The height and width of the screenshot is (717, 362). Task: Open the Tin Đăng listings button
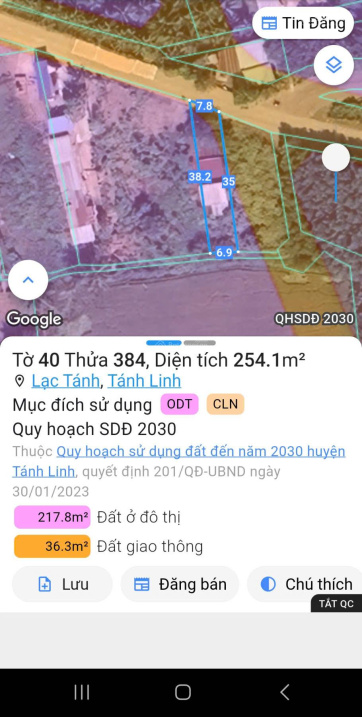click(303, 23)
